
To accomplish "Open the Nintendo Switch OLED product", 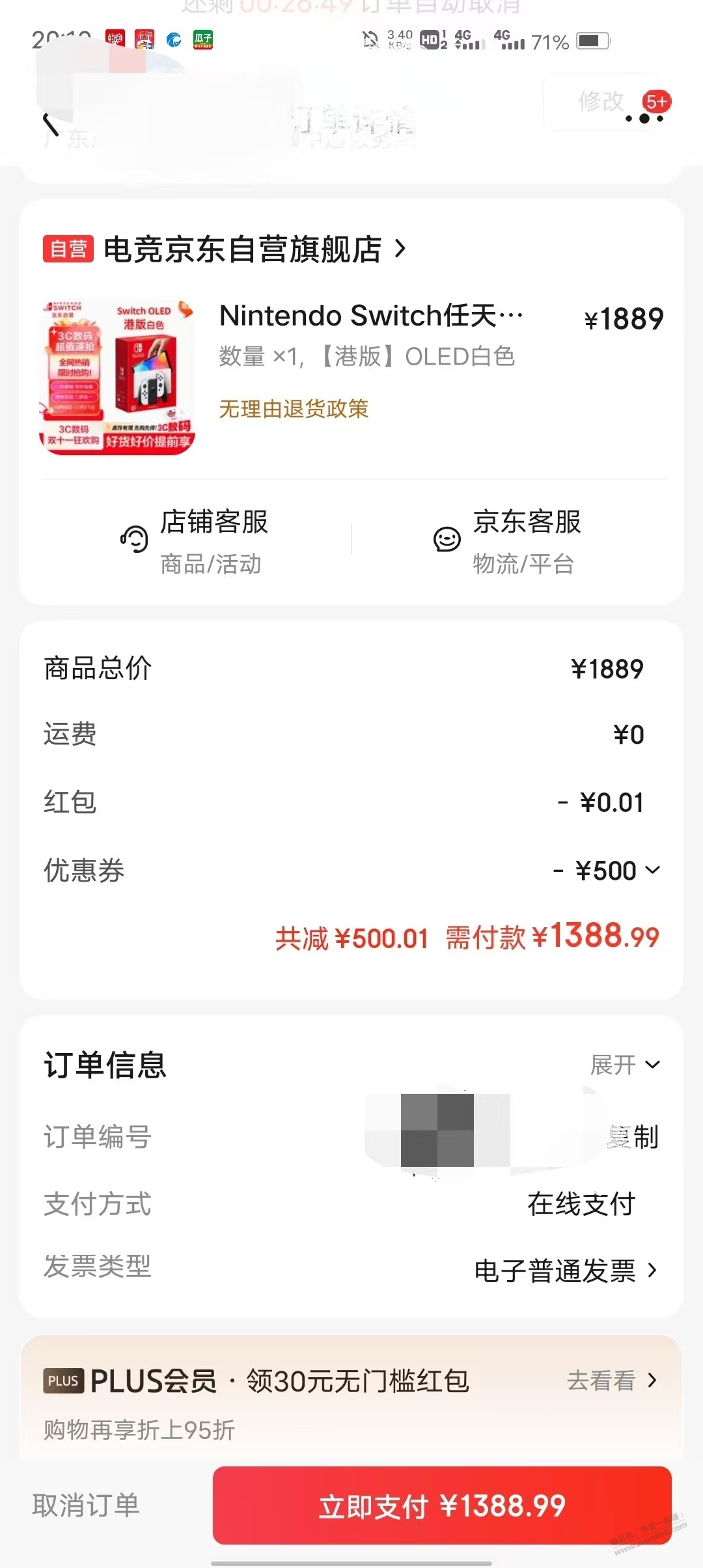I will [x=371, y=316].
